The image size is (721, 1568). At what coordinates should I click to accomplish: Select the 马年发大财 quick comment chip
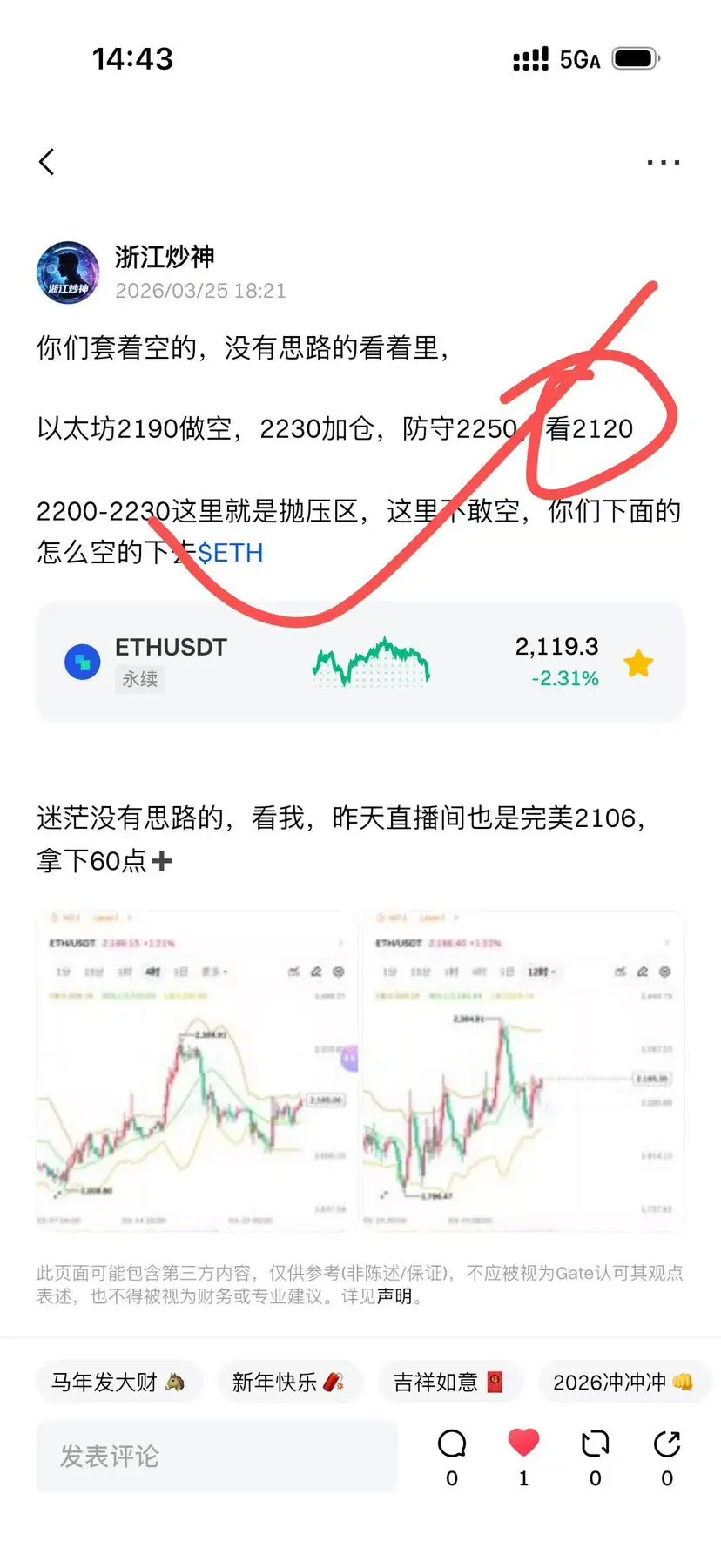[118, 1382]
